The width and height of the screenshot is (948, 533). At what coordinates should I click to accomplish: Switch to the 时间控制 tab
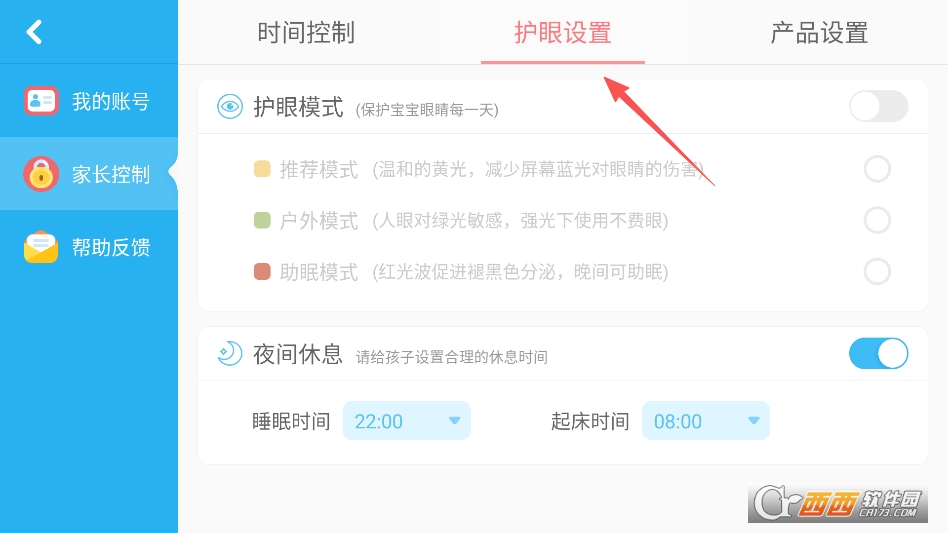click(x=306, y=32)
